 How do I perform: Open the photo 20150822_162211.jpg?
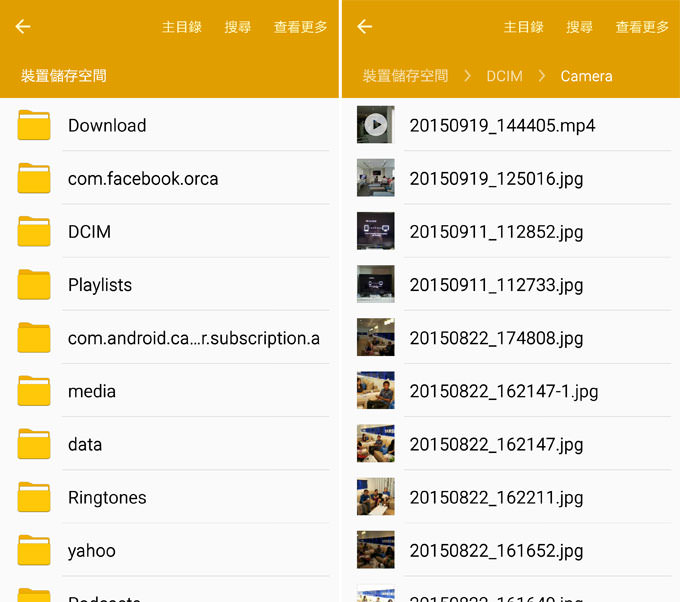click(x=496, y=497)
